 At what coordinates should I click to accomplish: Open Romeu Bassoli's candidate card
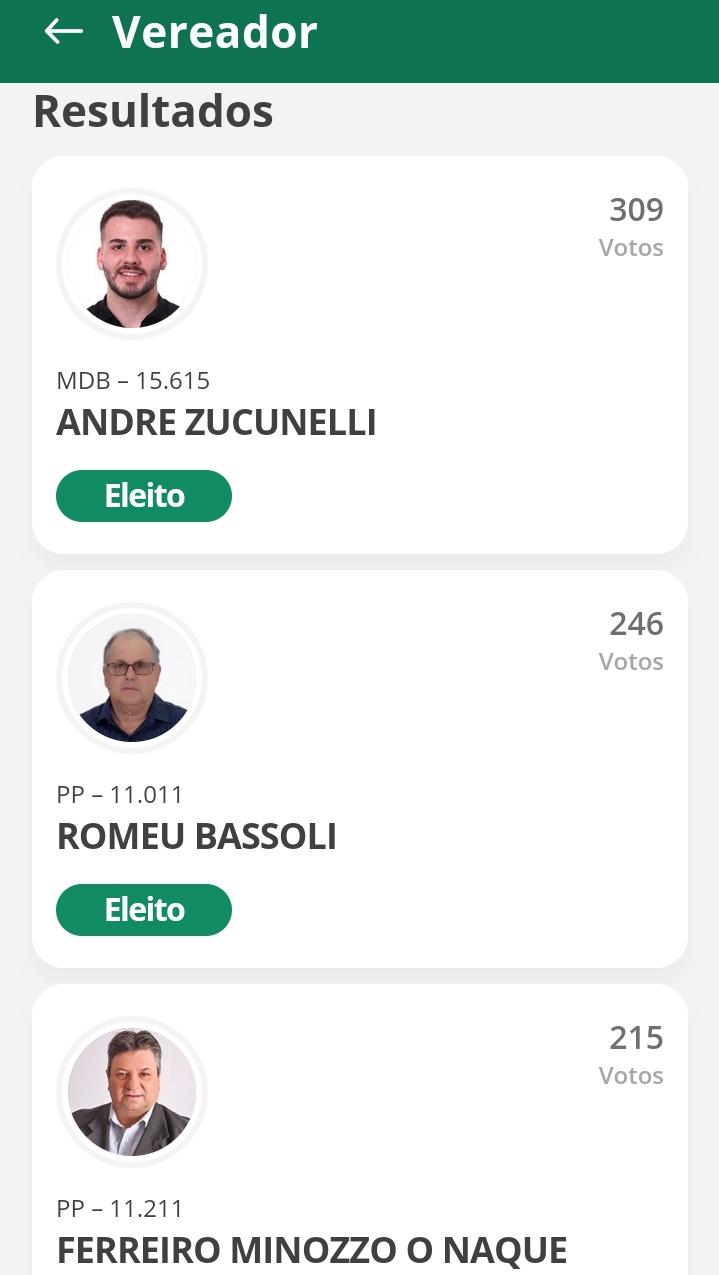pyautogui.click(x=359, y=768)
